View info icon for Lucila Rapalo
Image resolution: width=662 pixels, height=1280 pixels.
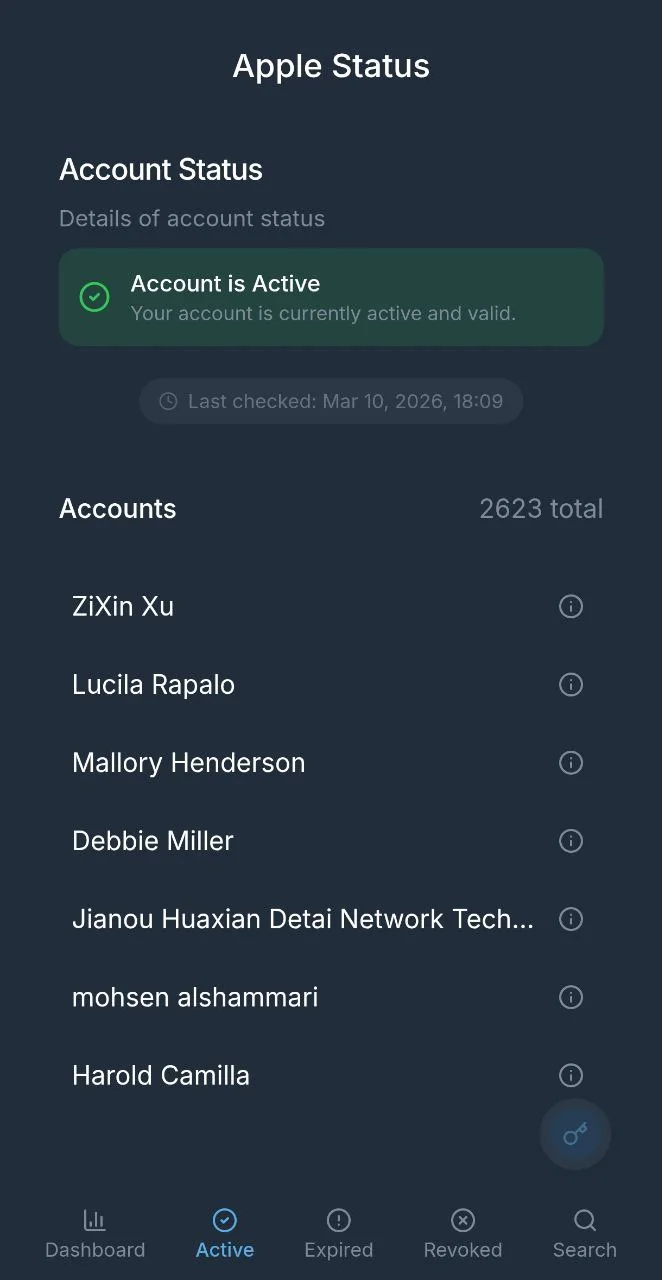pos(570,685)
